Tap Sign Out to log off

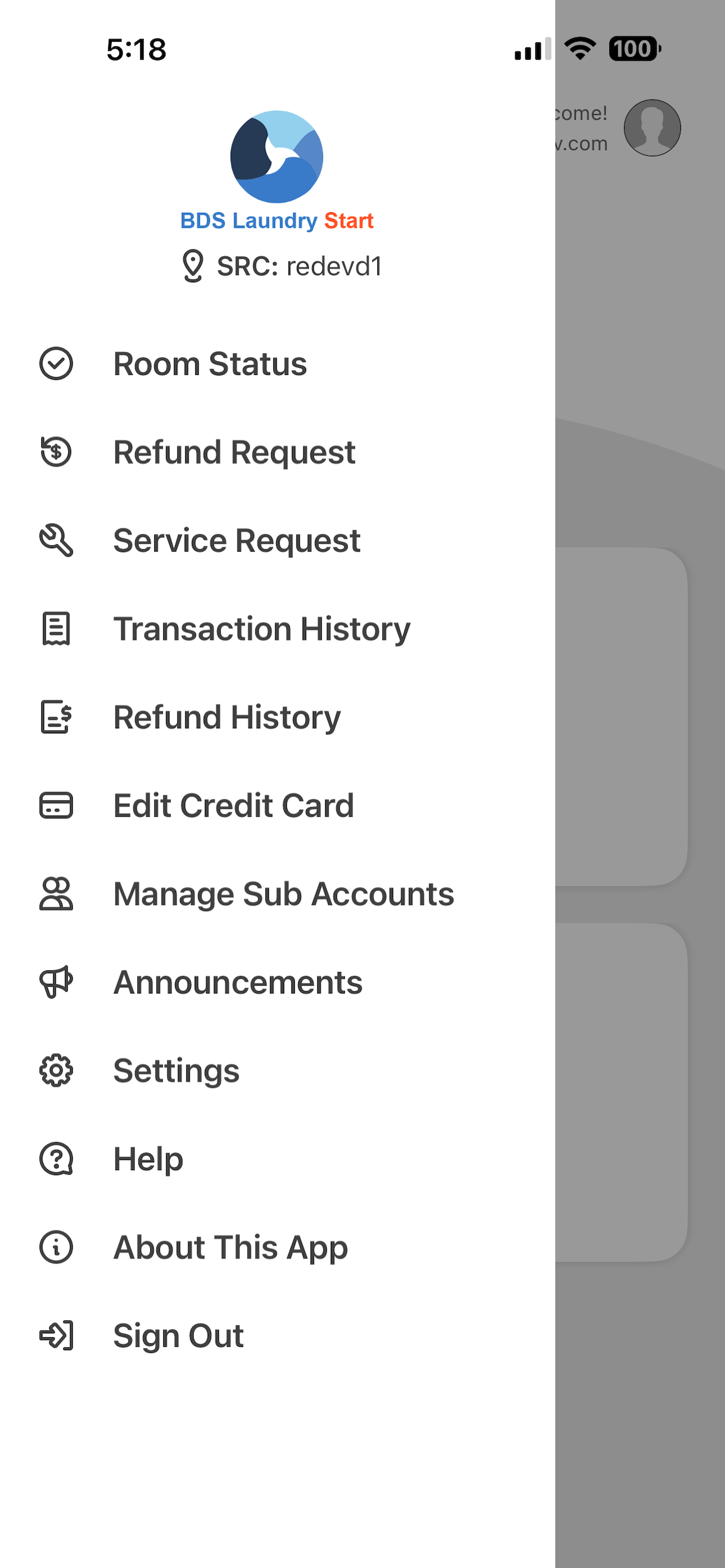pos(177,1335)
